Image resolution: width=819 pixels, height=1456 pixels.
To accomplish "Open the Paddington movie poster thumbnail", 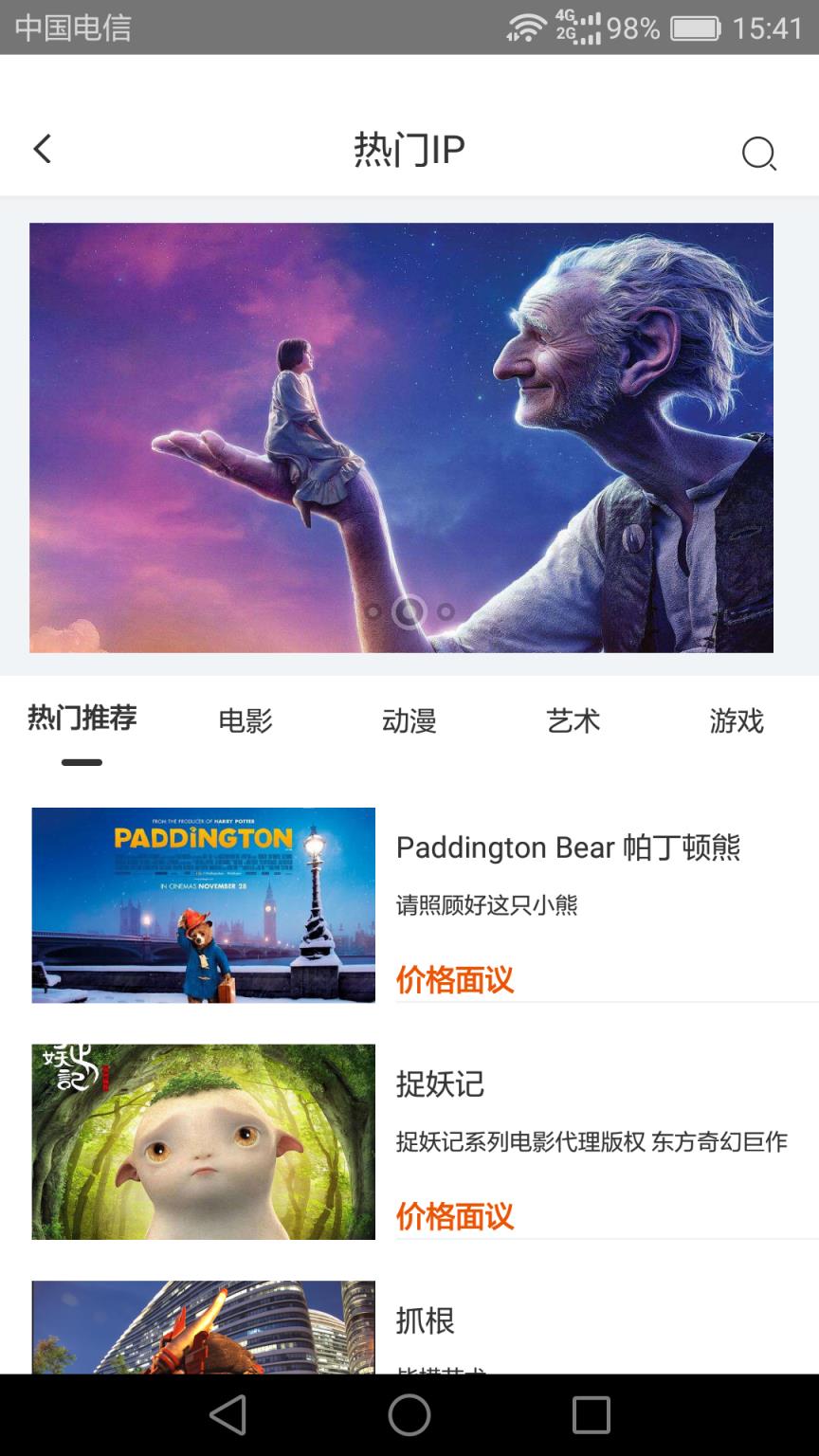I will pyautogui.click(x=203, y=904).
